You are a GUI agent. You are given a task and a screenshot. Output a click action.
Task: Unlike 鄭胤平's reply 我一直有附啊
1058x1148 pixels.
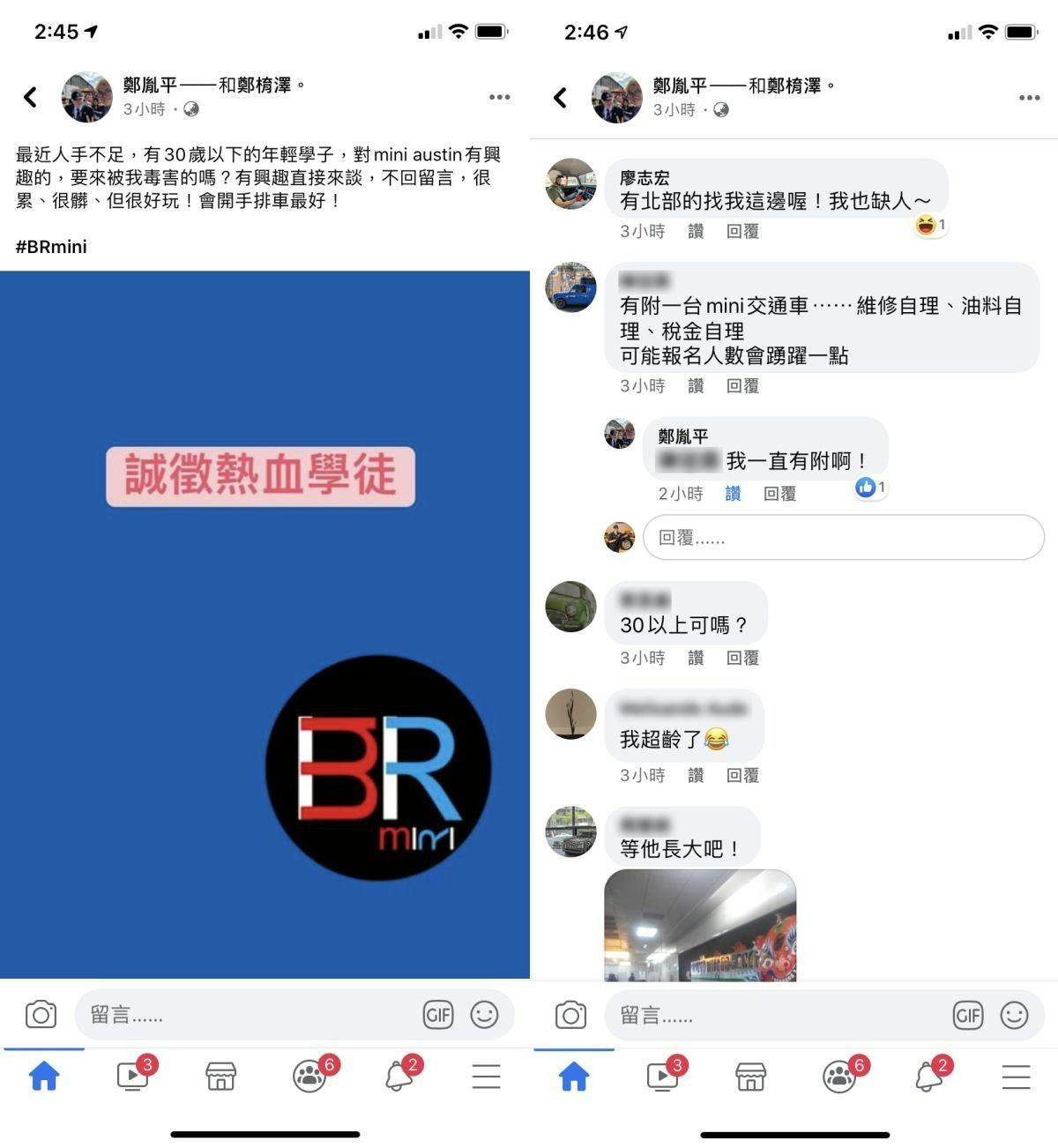tap(733, 494)
